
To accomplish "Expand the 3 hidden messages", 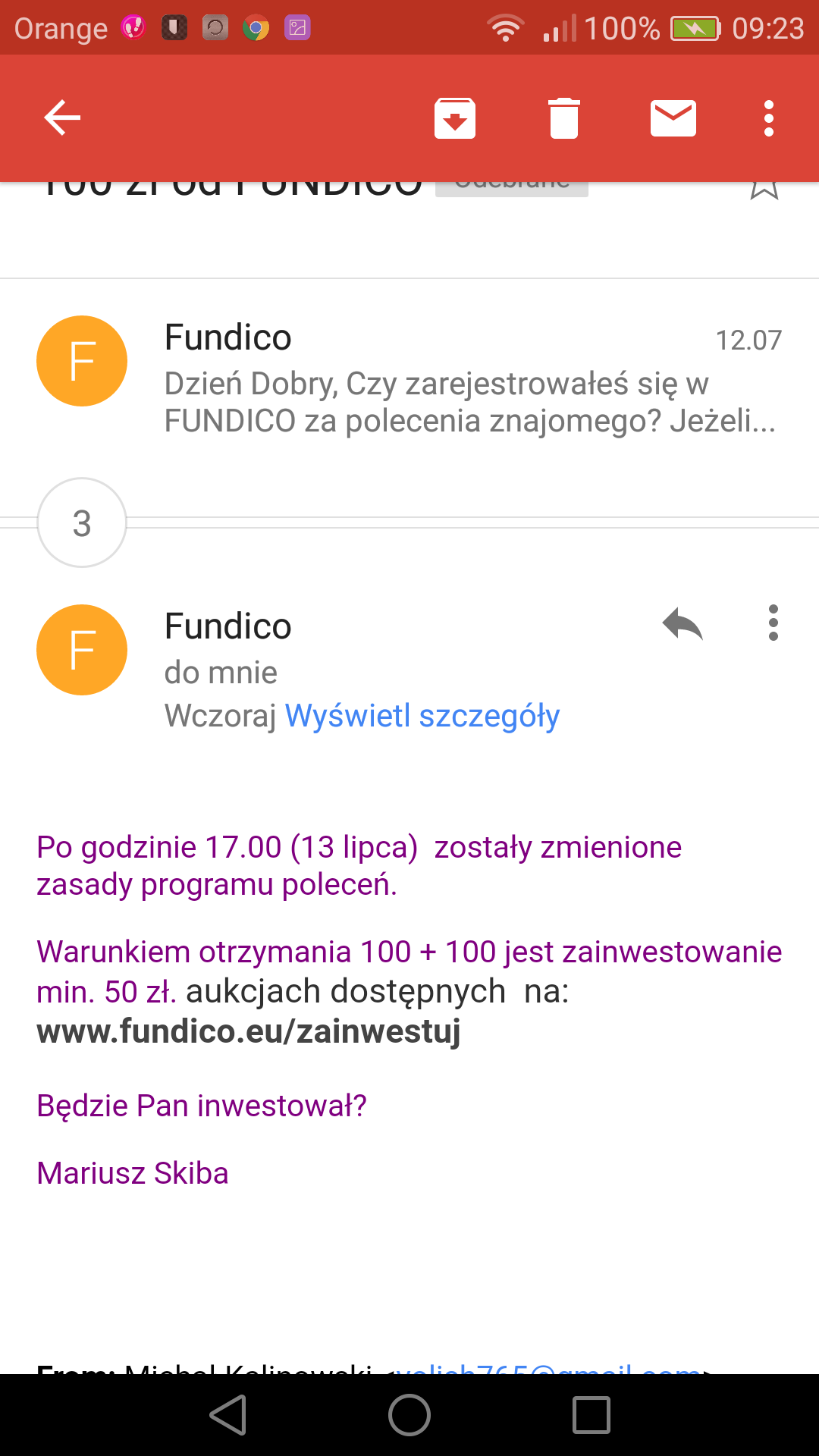I will (x=82, y=522).
